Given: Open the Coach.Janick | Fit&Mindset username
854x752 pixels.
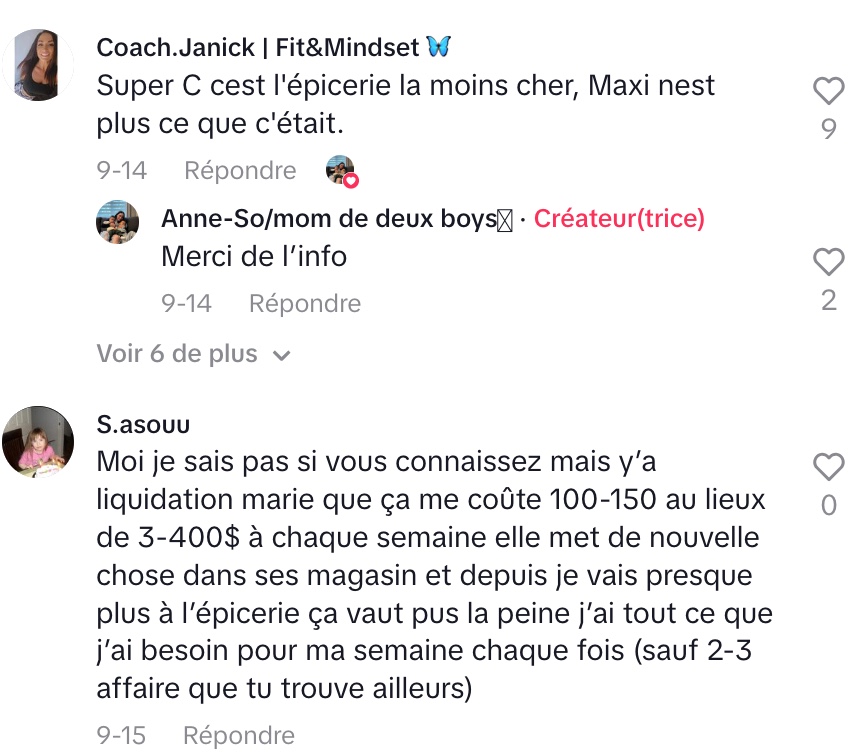Looking at the screenshot, I should pos(262,47).
